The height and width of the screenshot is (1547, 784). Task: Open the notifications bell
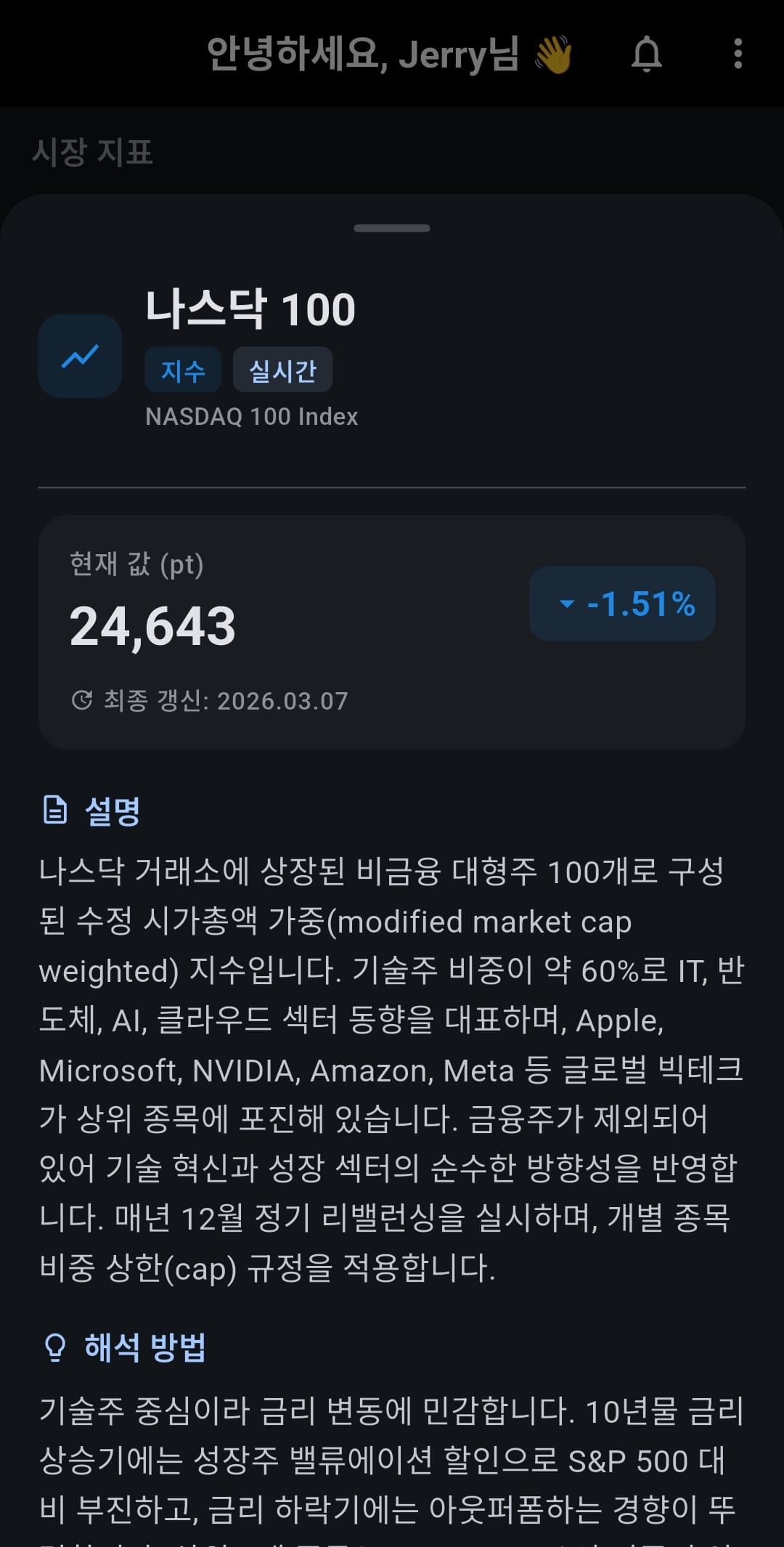click(x=646, y=54)
